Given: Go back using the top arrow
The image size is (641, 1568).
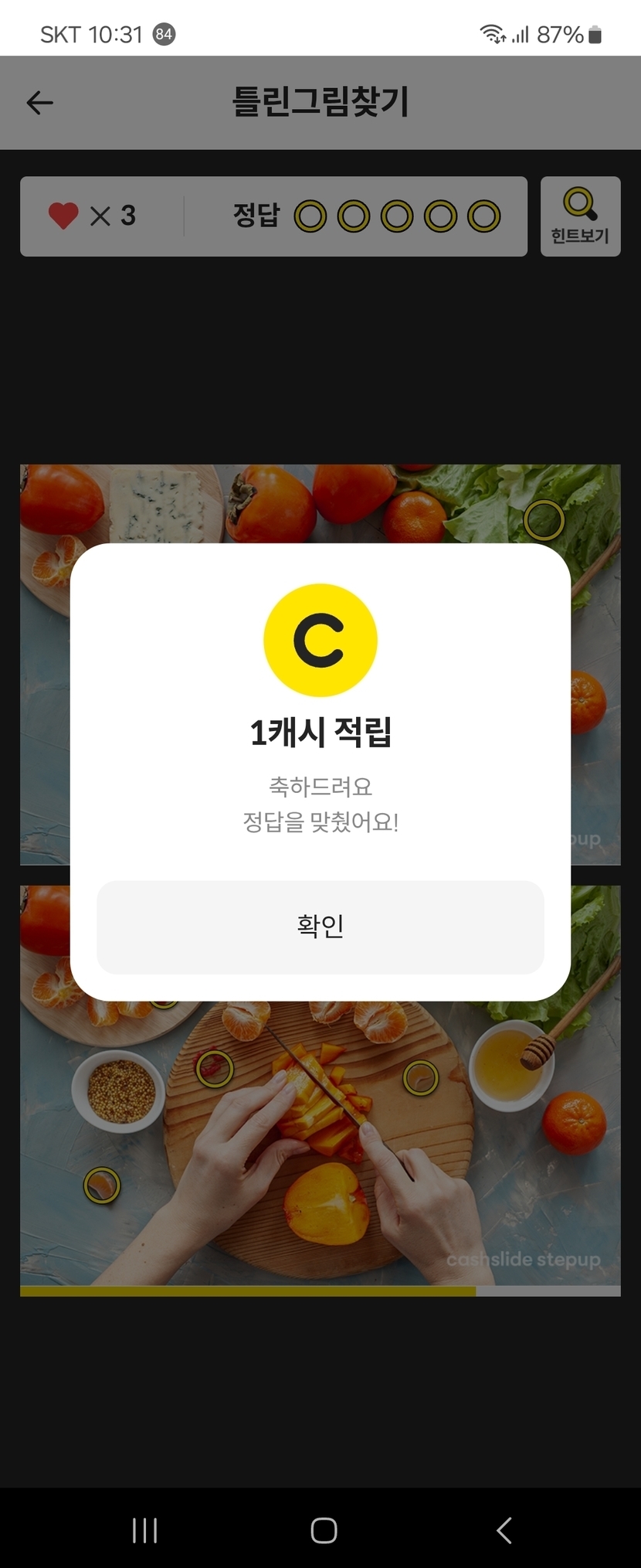Looking at the screenshot, I should pyautogui.click(x=40, y=103).
